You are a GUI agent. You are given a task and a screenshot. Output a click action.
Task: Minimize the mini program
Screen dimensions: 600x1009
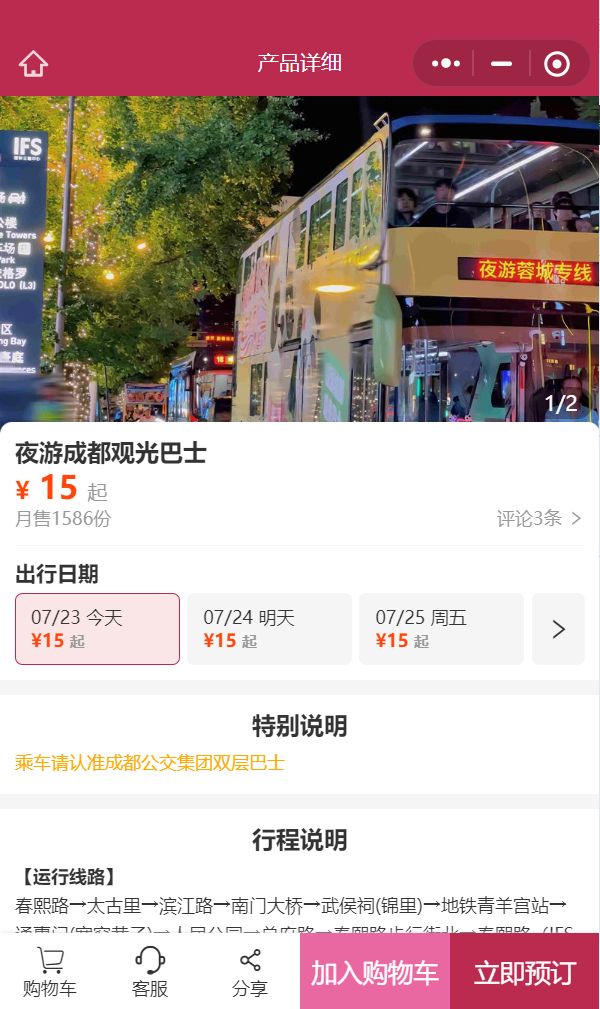tap(502, 64)
